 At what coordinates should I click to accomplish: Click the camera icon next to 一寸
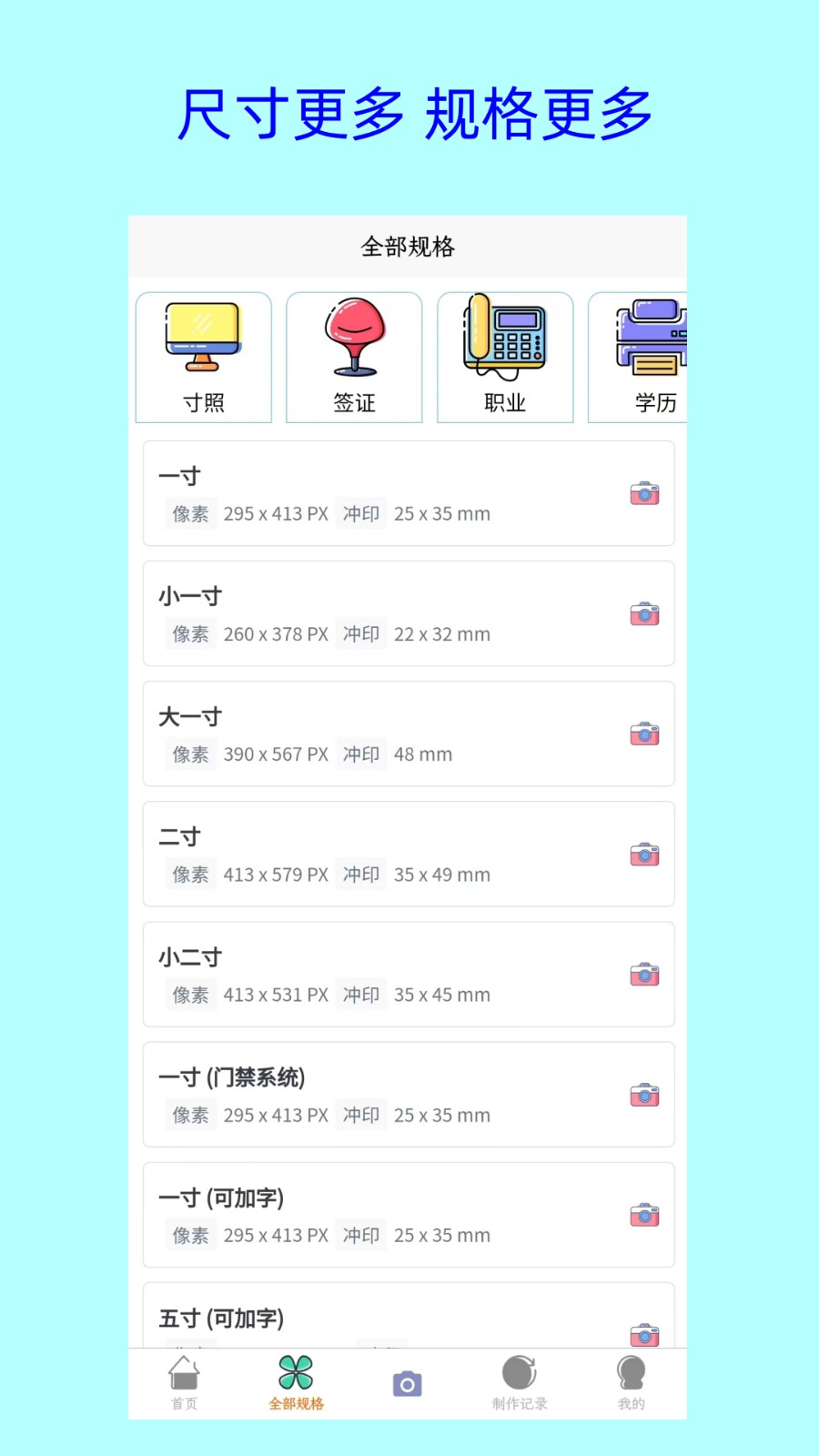[645, 493]
